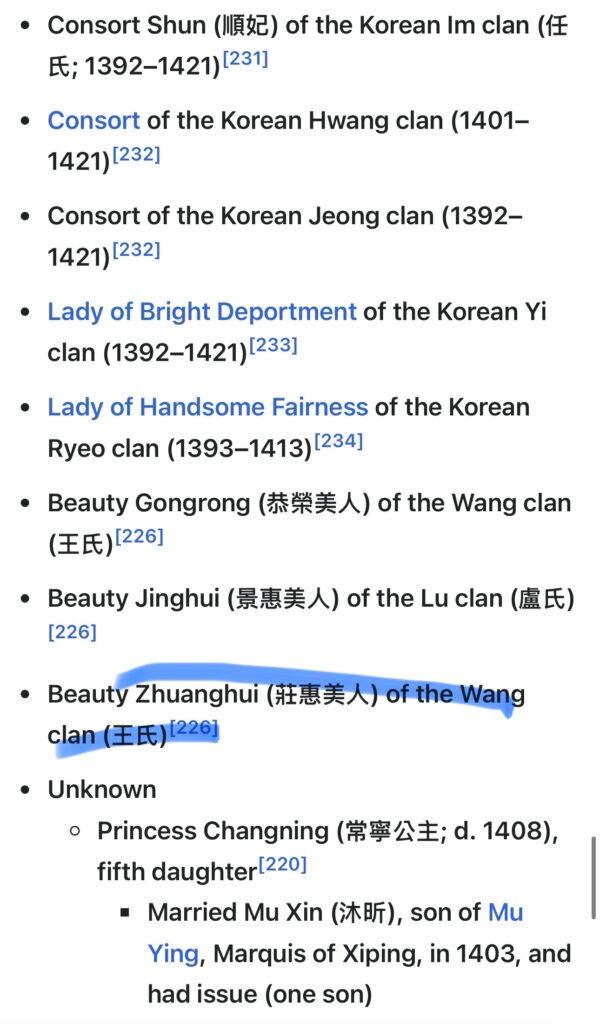
Task: View citation 233 after the Korean Yi clan
Action: [x=272, y=346]
